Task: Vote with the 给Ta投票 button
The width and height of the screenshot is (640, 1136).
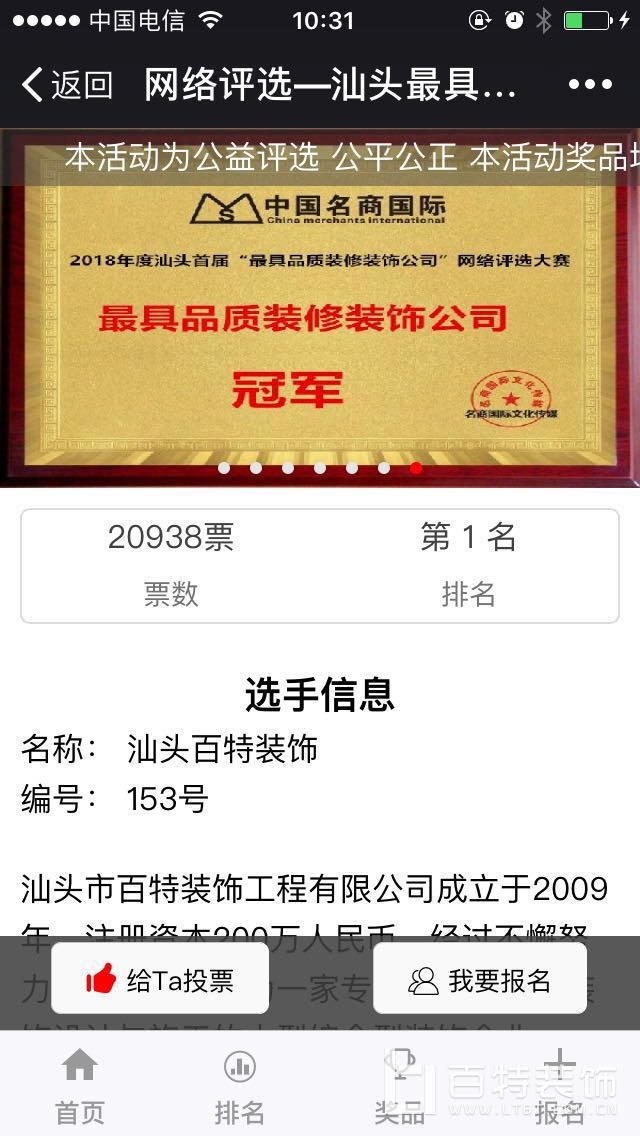Action: 160,979
